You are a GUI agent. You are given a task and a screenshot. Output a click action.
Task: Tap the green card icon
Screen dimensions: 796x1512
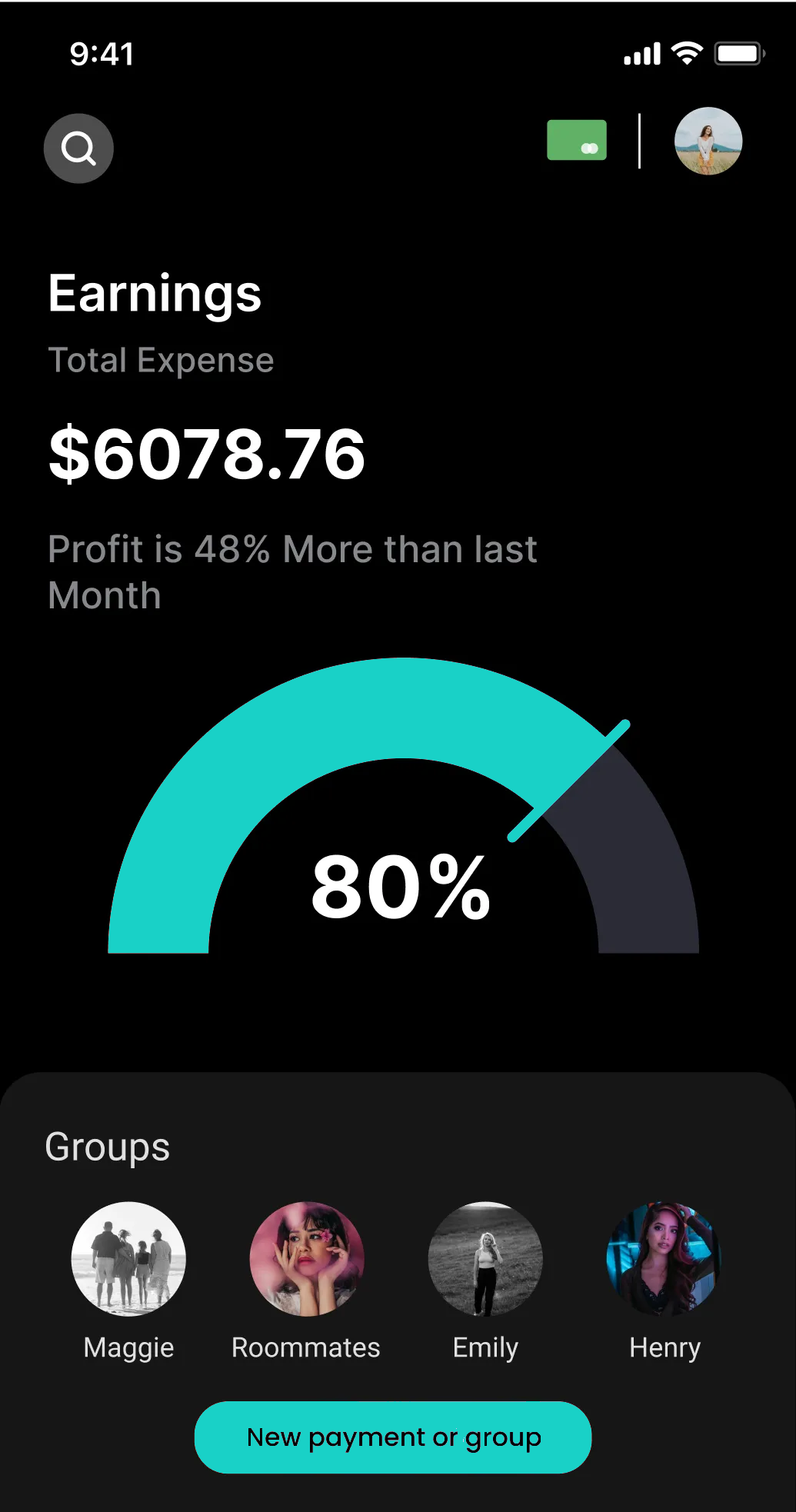[577, 140]
